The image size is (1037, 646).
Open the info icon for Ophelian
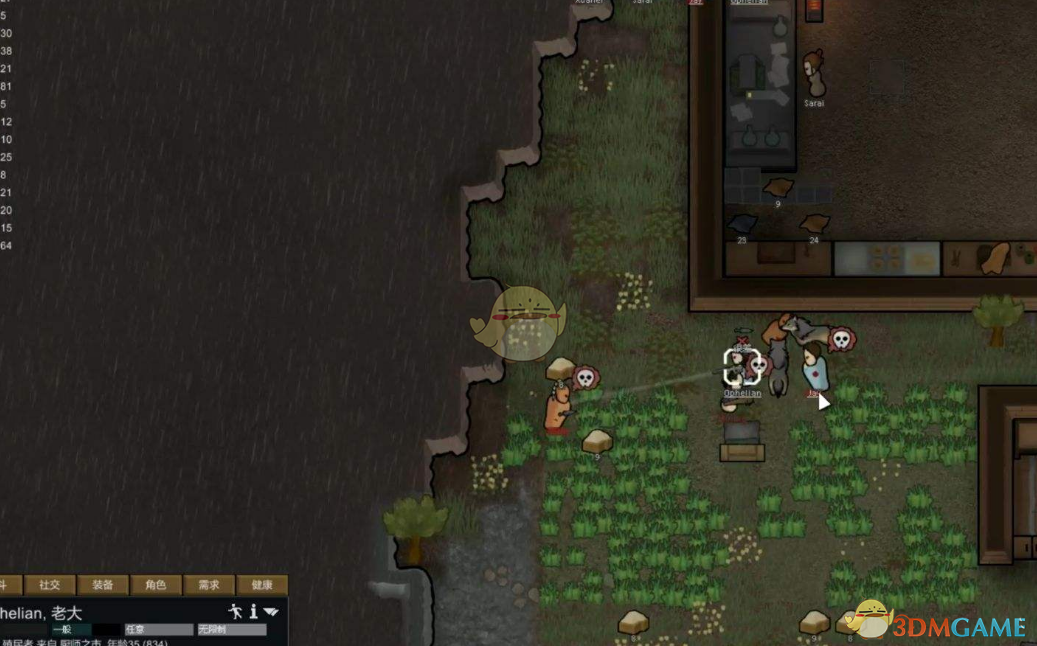click(254, 611)
